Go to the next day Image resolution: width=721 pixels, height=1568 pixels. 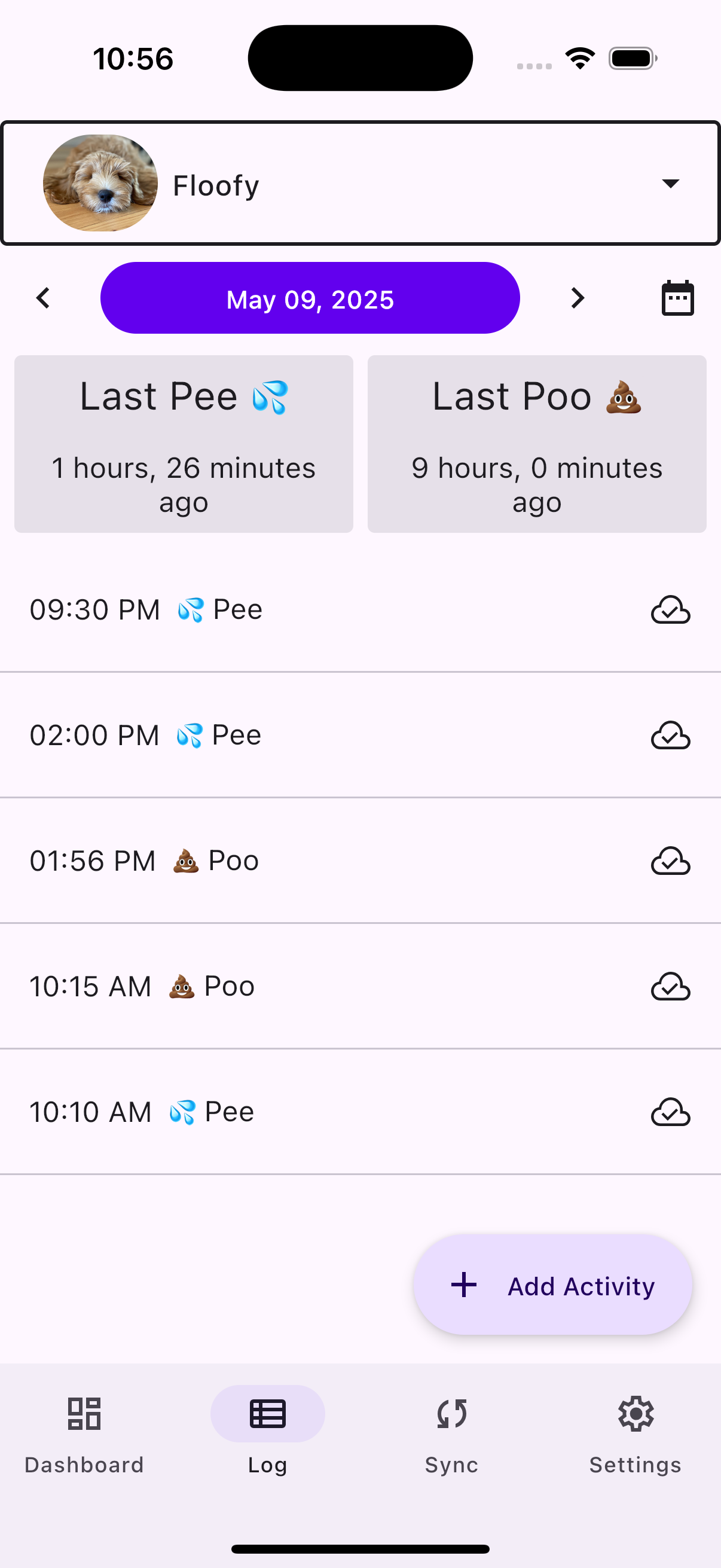(x=578, y=298)
